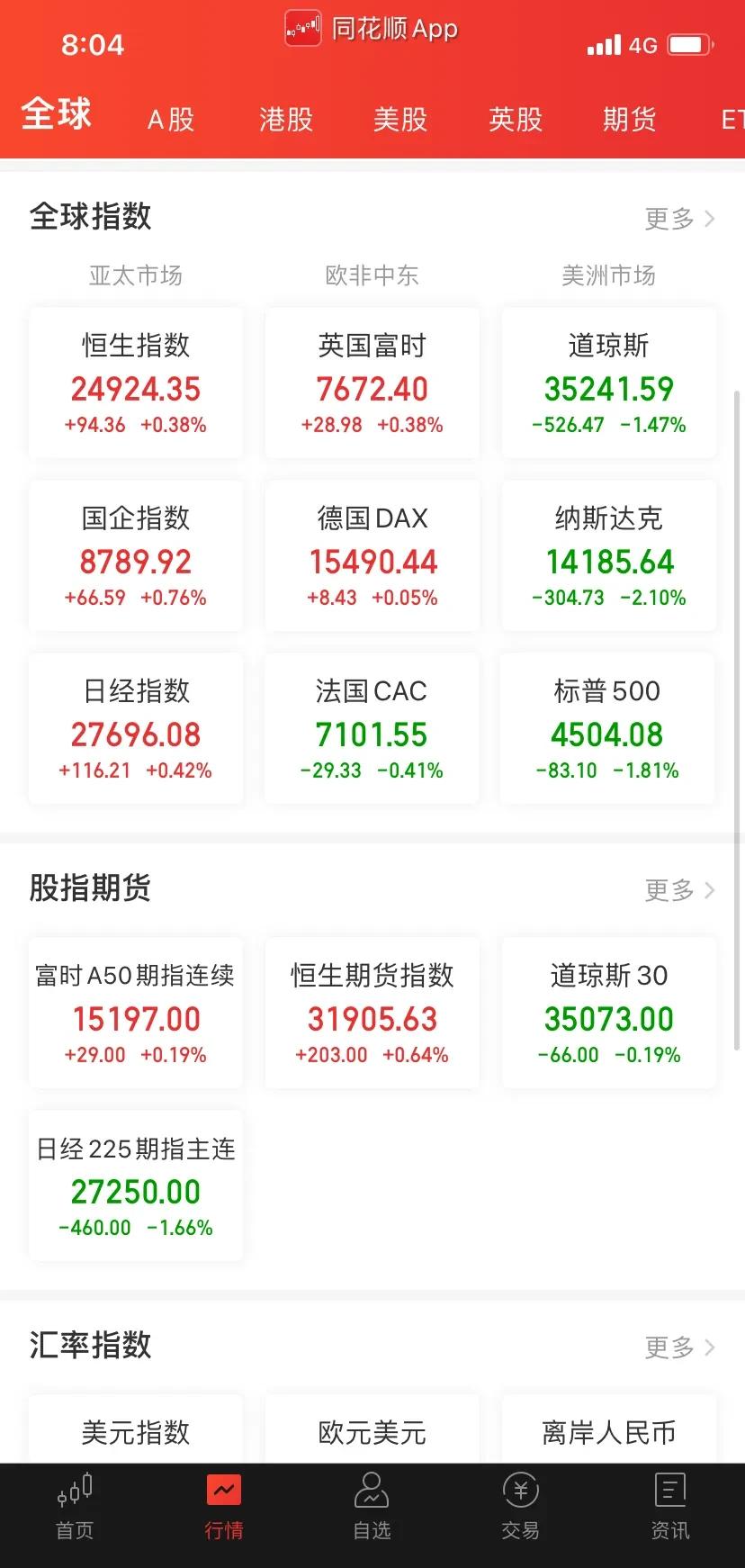Tap 更多 next to 全球指数
Viewport: 745px width, 1568px height.
(x=679, y=218)
